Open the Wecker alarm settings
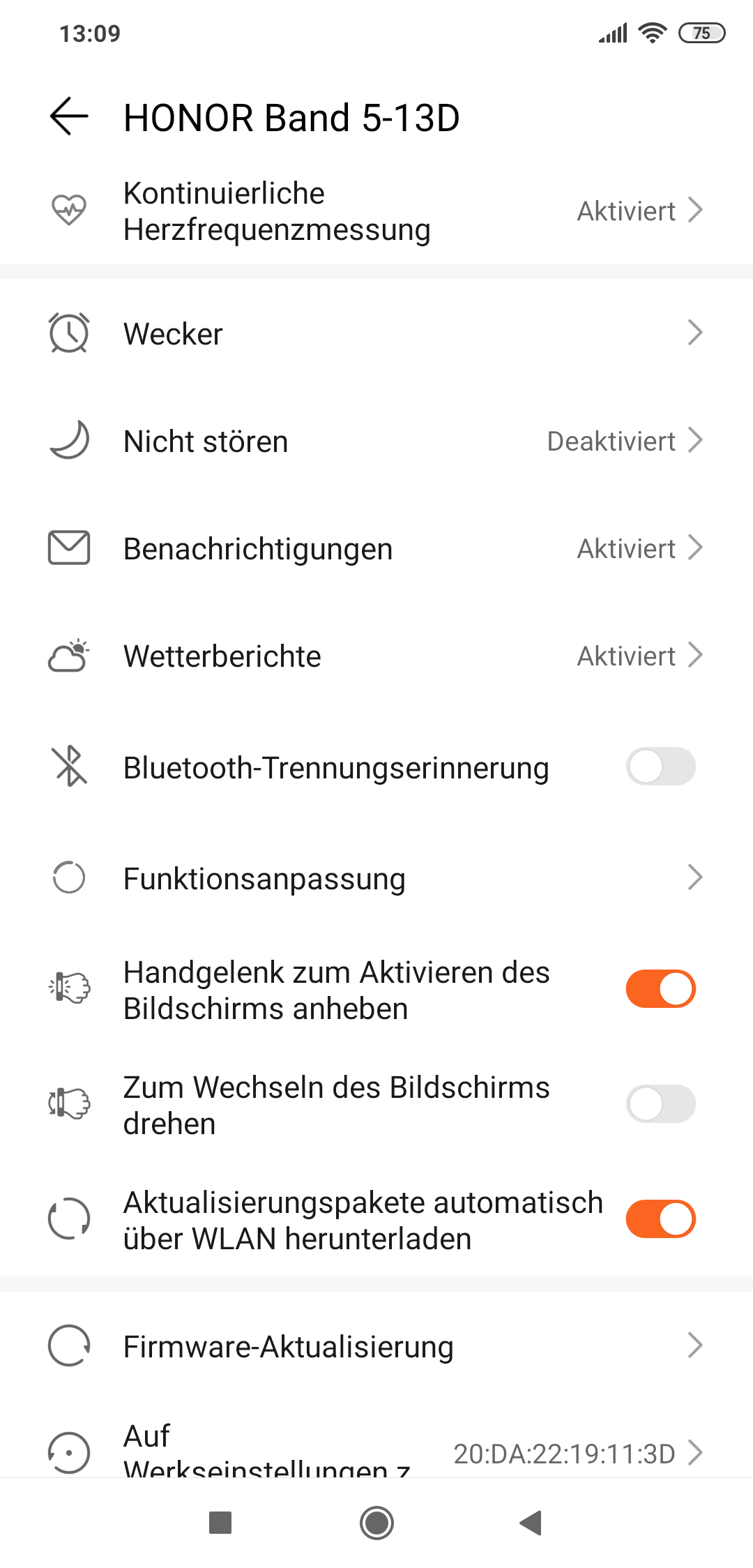The width and height of the screenshot is (753, 1568). click(x=376, y=333)
